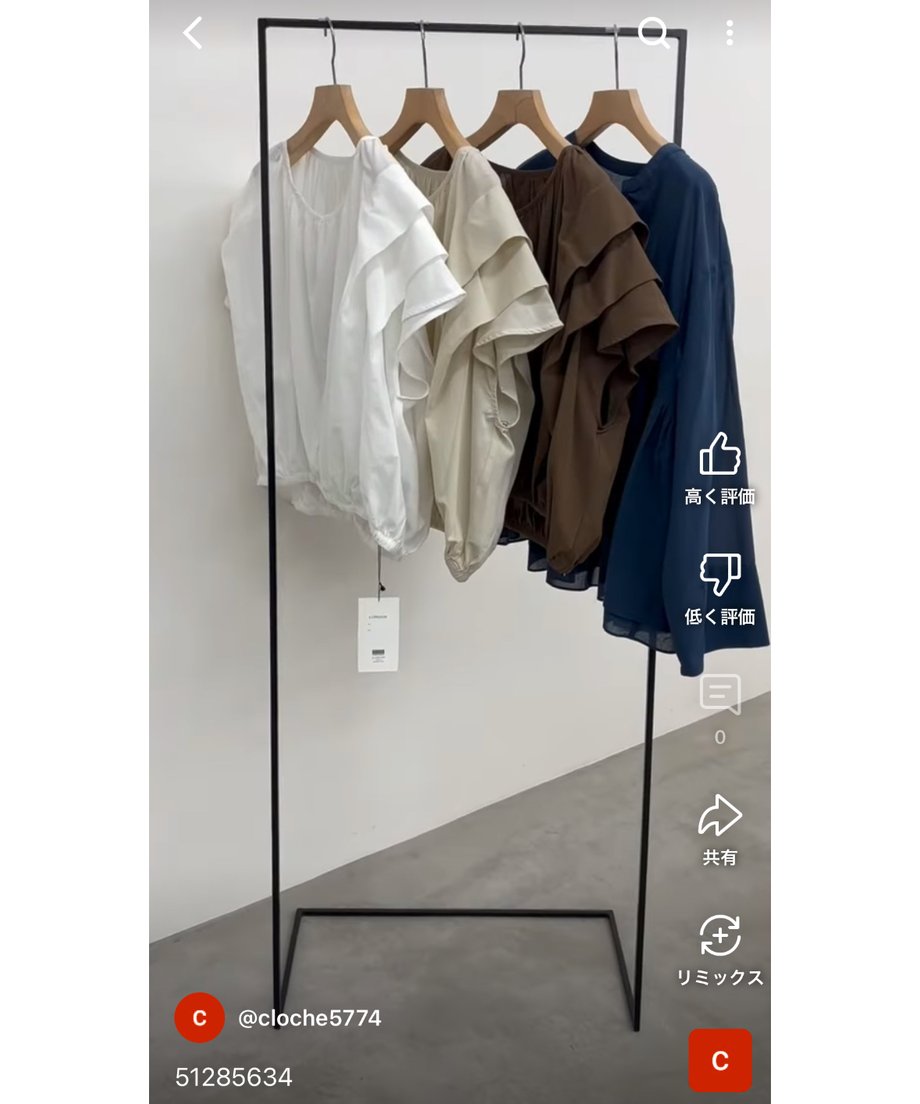920x1104 pixels.
Task: Open the @cloche5774 channel
Action: (x=309, y=1018)
